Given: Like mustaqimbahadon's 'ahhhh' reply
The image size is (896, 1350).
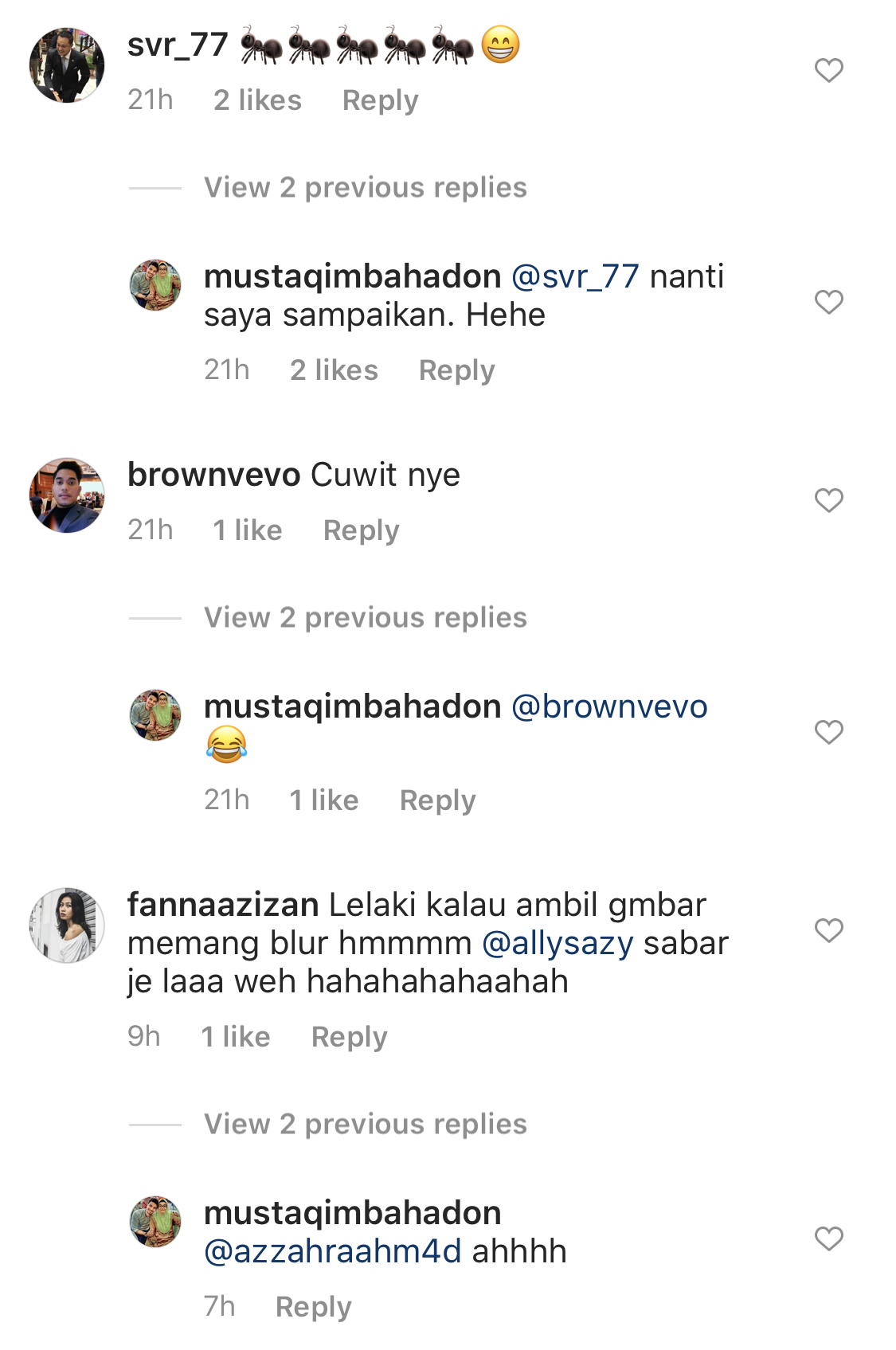Looking at the screenshot, I should click(x=828, y=1238).
